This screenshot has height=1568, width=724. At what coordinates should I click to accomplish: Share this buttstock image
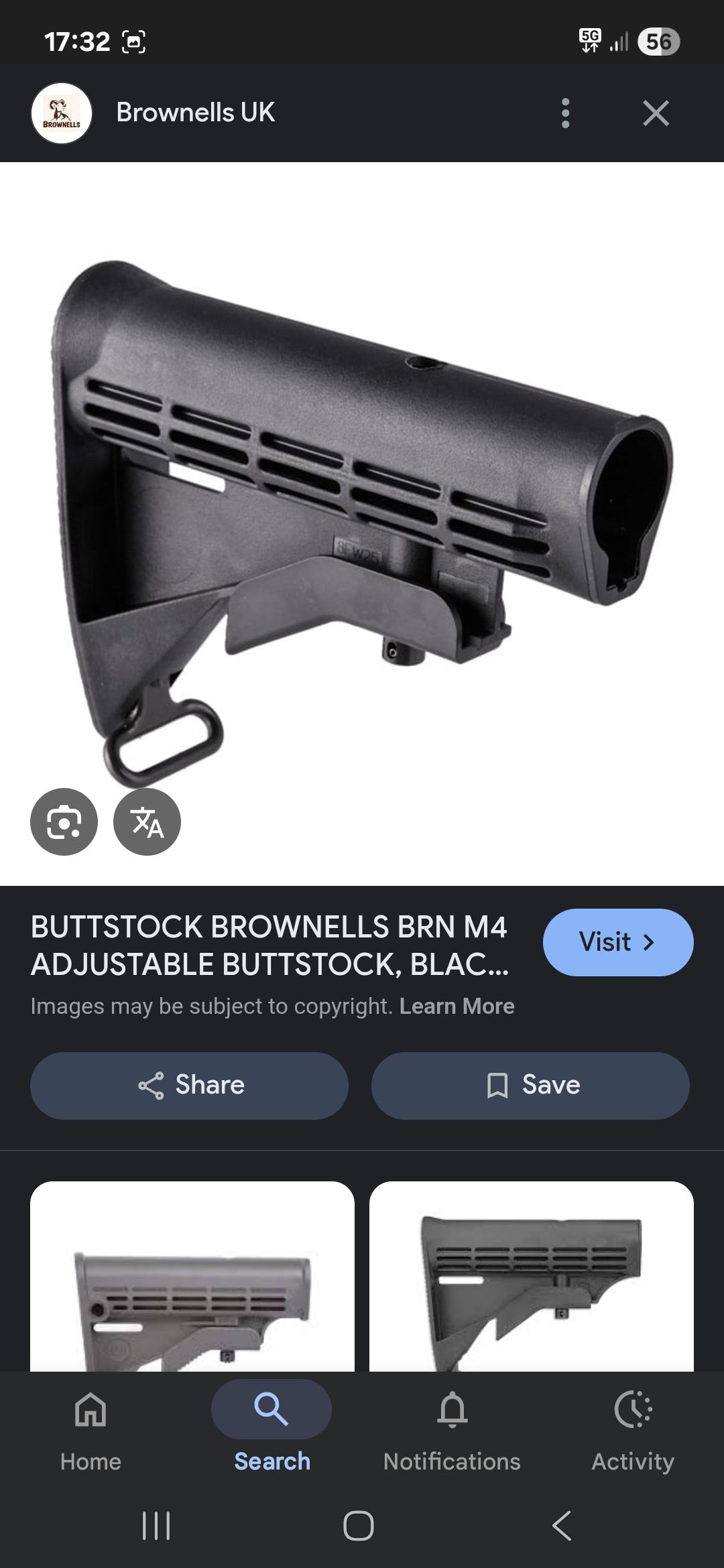click(x=190, y=1085)
